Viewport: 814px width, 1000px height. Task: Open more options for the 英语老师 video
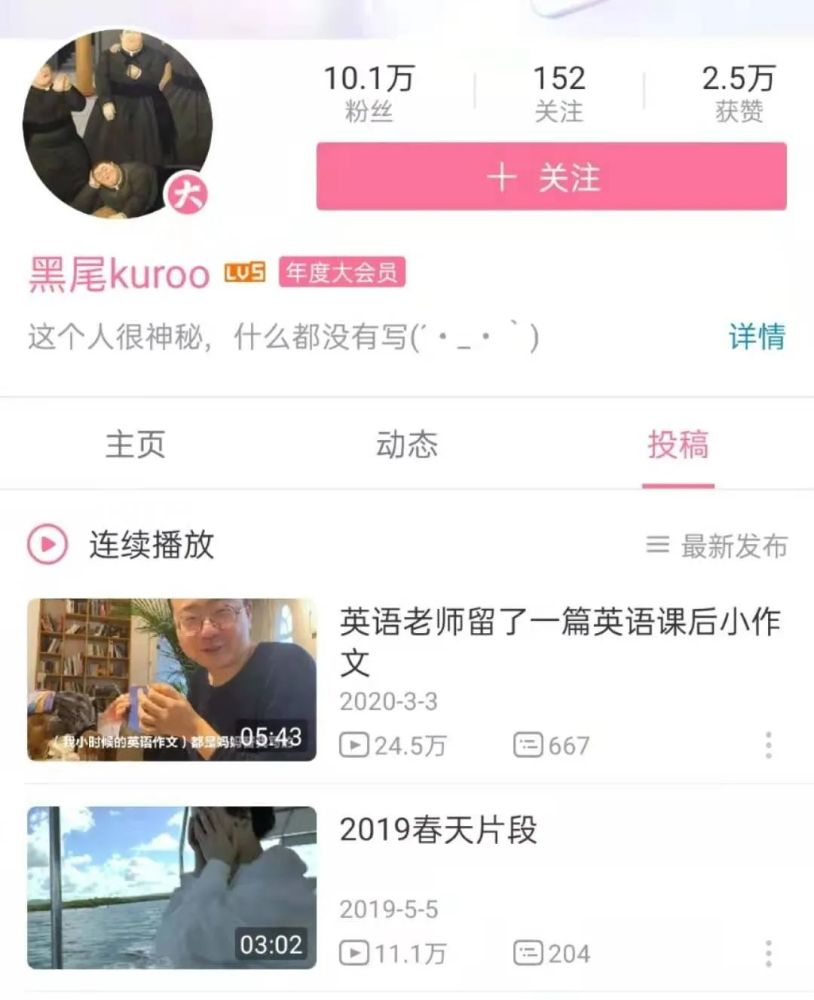[x=768, y=745]
